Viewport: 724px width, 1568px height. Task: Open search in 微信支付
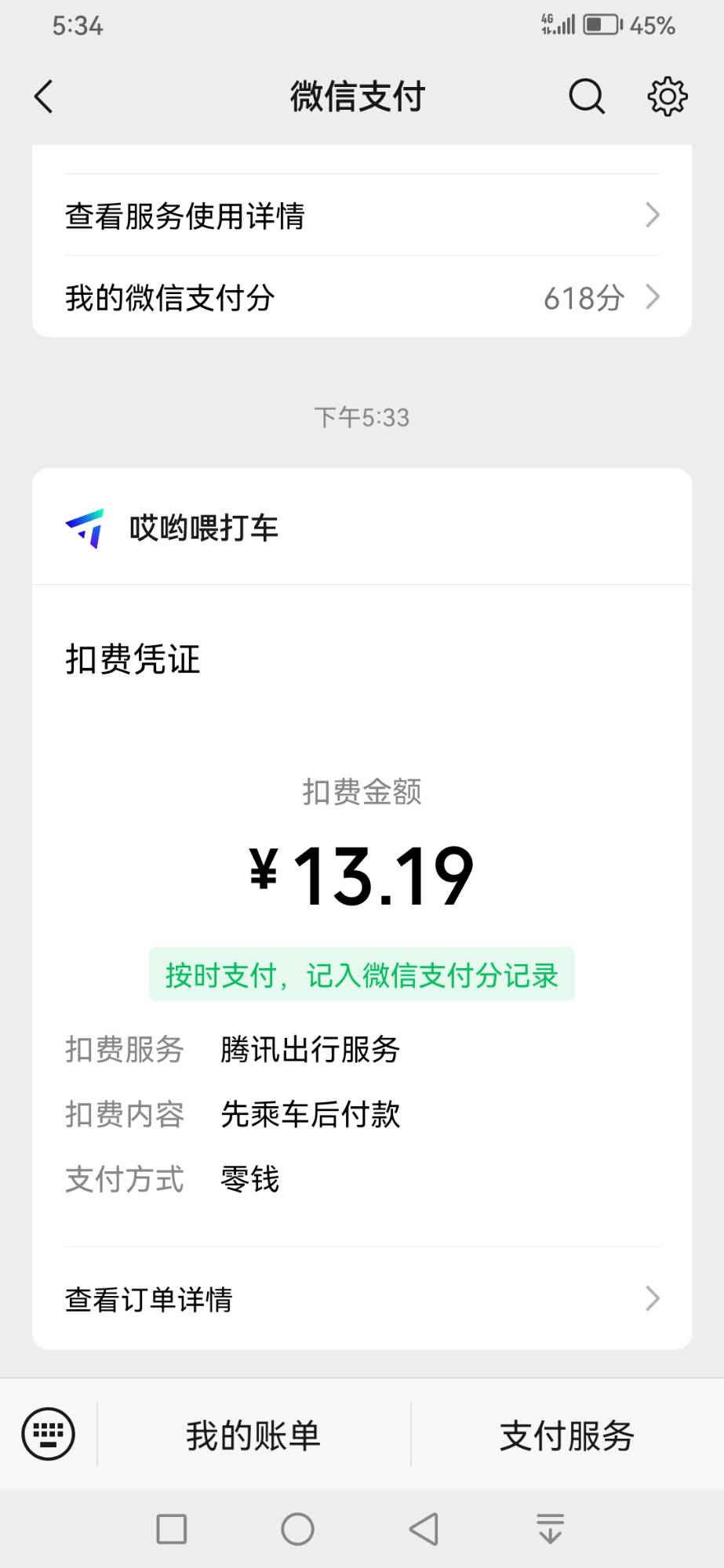coord(586,96)
